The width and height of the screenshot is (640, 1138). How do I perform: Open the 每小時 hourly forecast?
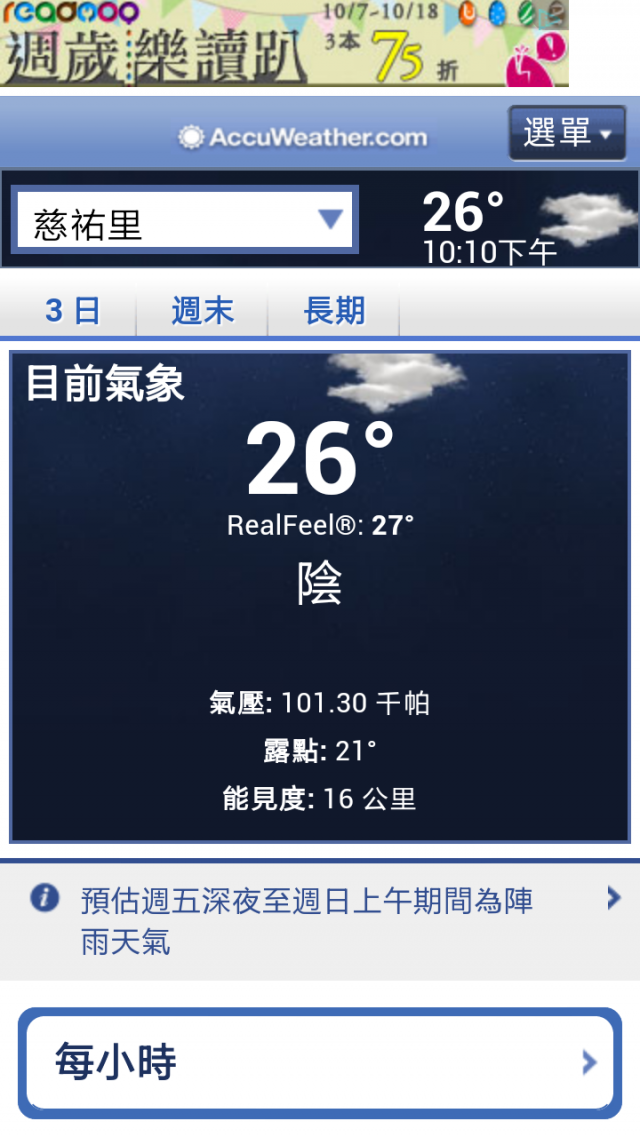320,1062
